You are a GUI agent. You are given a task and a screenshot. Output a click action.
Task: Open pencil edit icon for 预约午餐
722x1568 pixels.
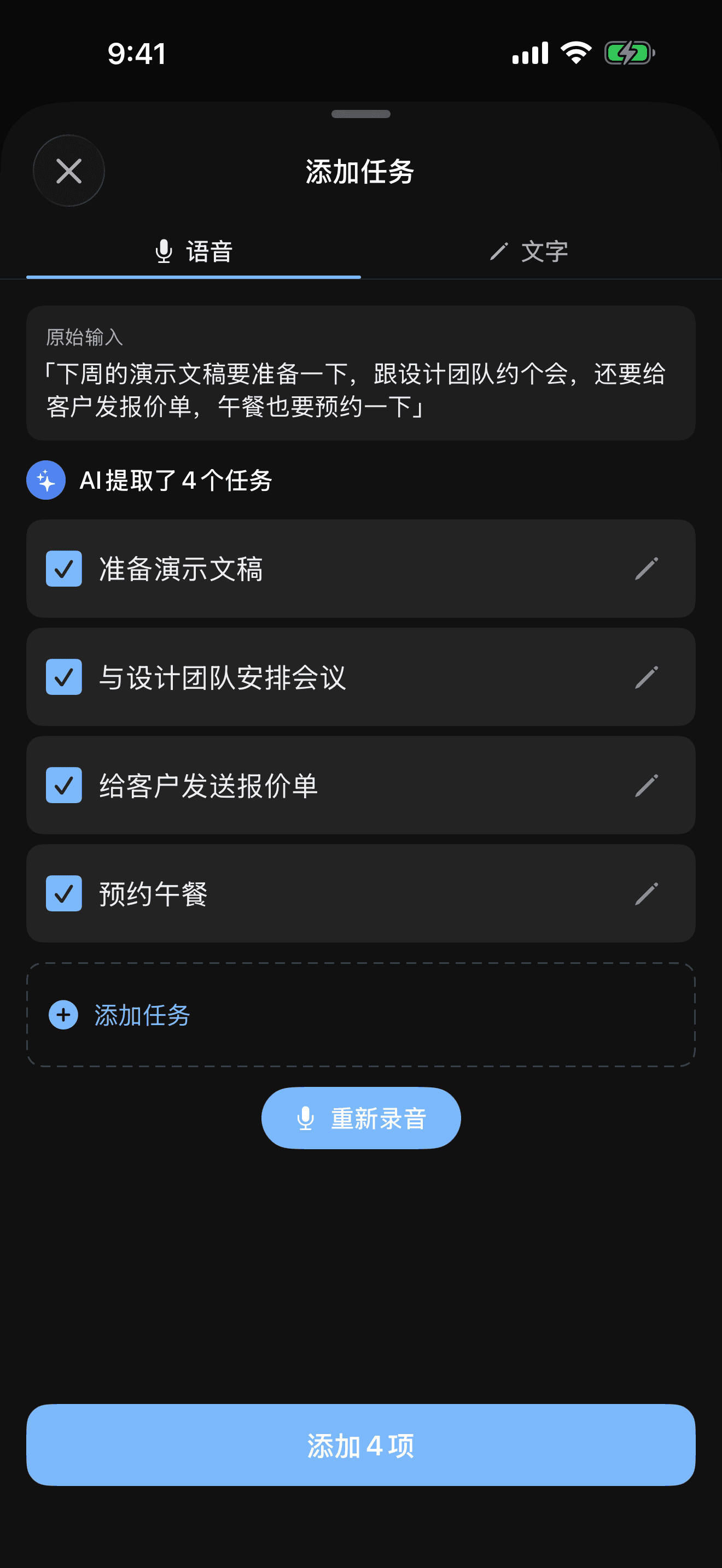pyautogui.click(x=647, y=893)
